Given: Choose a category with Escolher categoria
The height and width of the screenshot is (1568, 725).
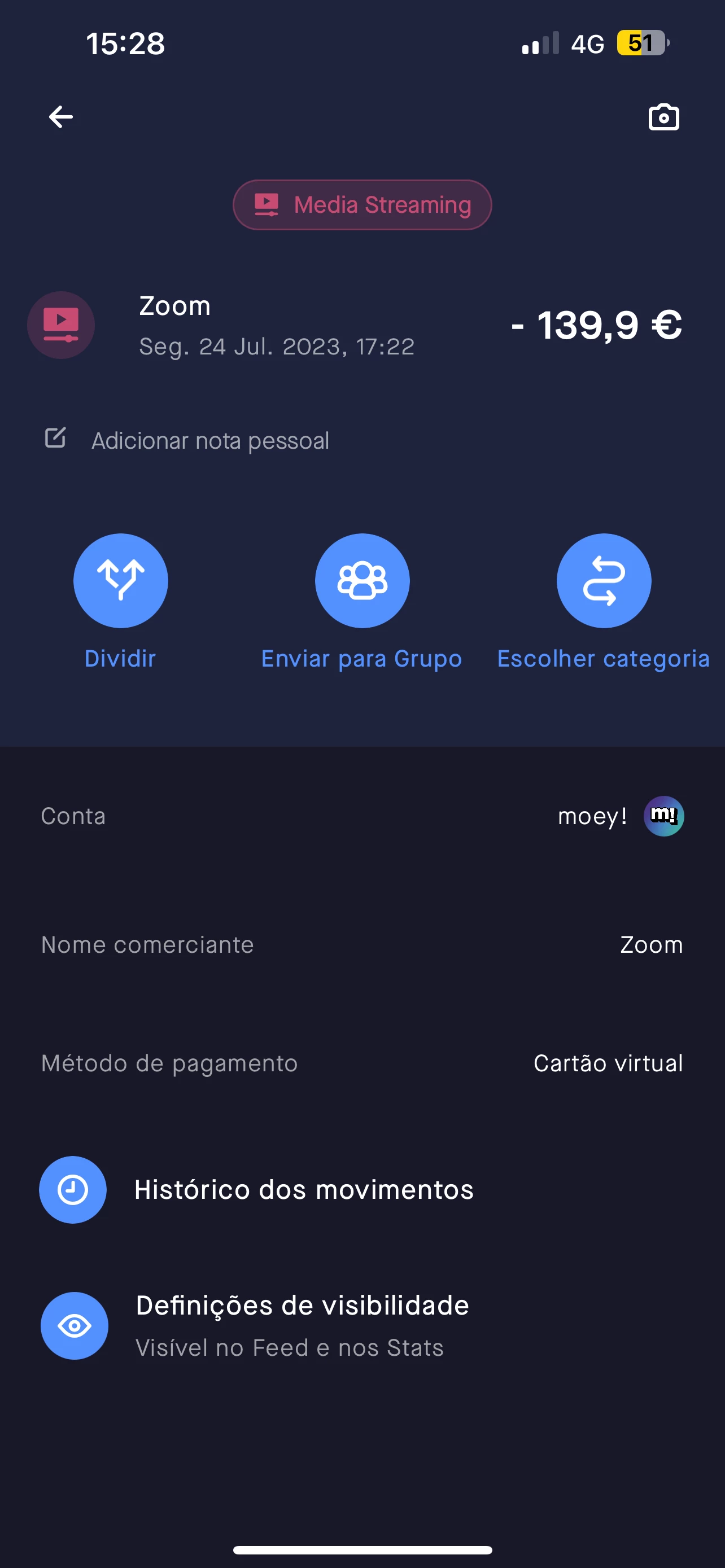Looking at the screenshot, I should [603, 581].
